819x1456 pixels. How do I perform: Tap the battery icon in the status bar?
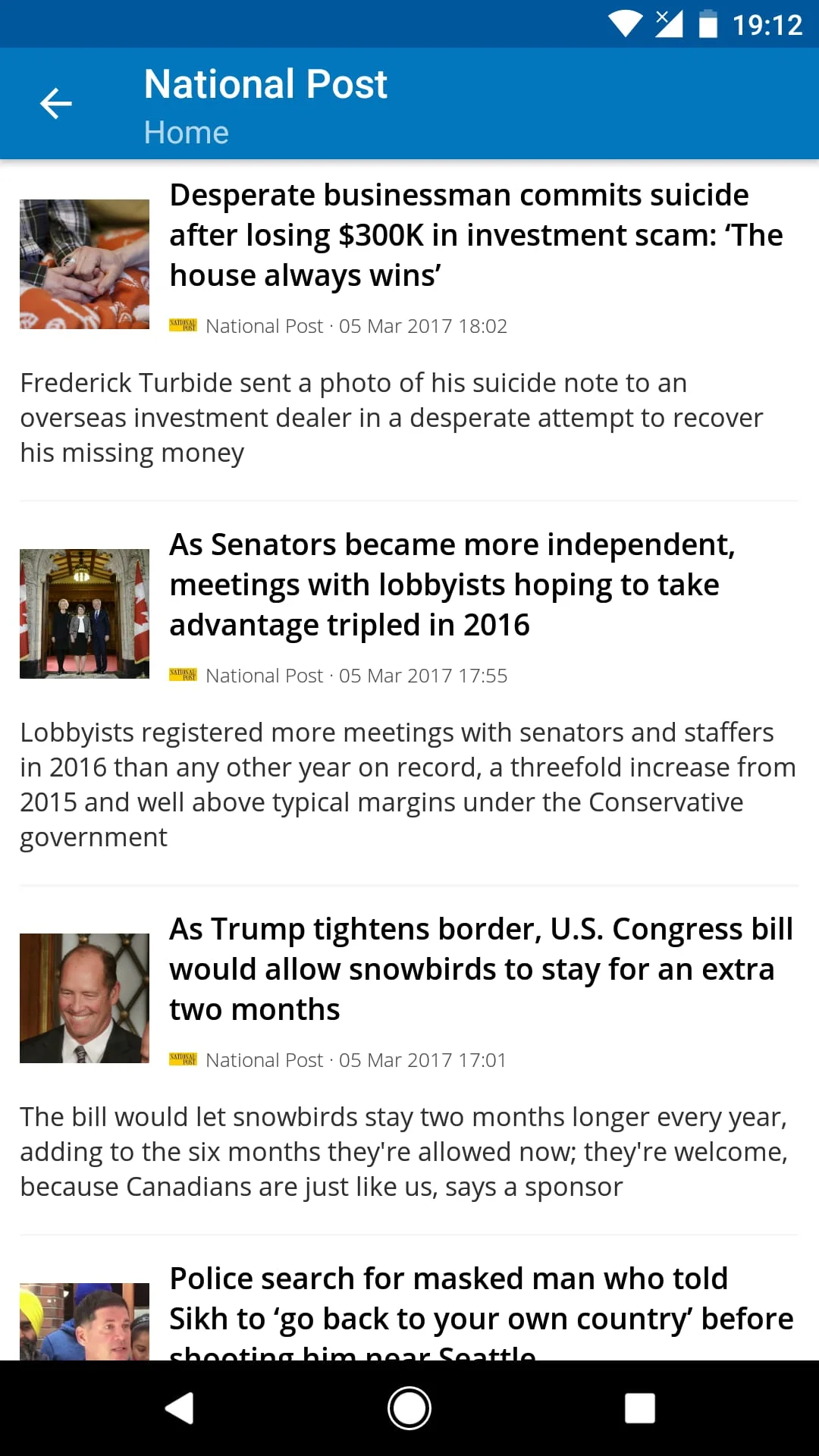coord(708,24)
